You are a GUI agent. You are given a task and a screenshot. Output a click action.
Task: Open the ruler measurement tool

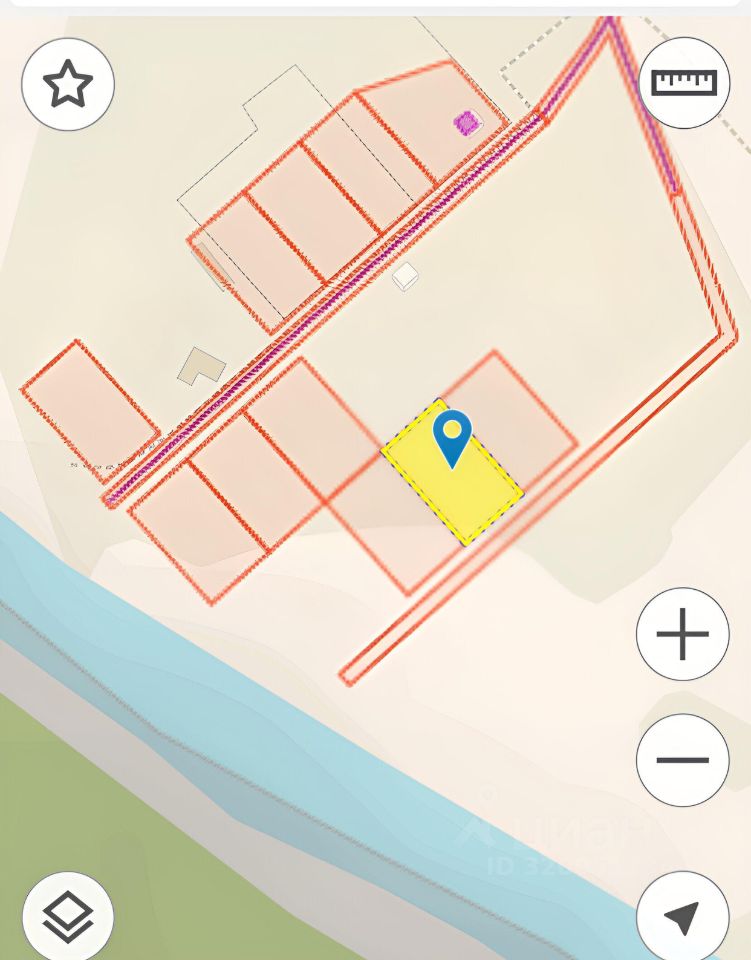click(x=684, y=82)
